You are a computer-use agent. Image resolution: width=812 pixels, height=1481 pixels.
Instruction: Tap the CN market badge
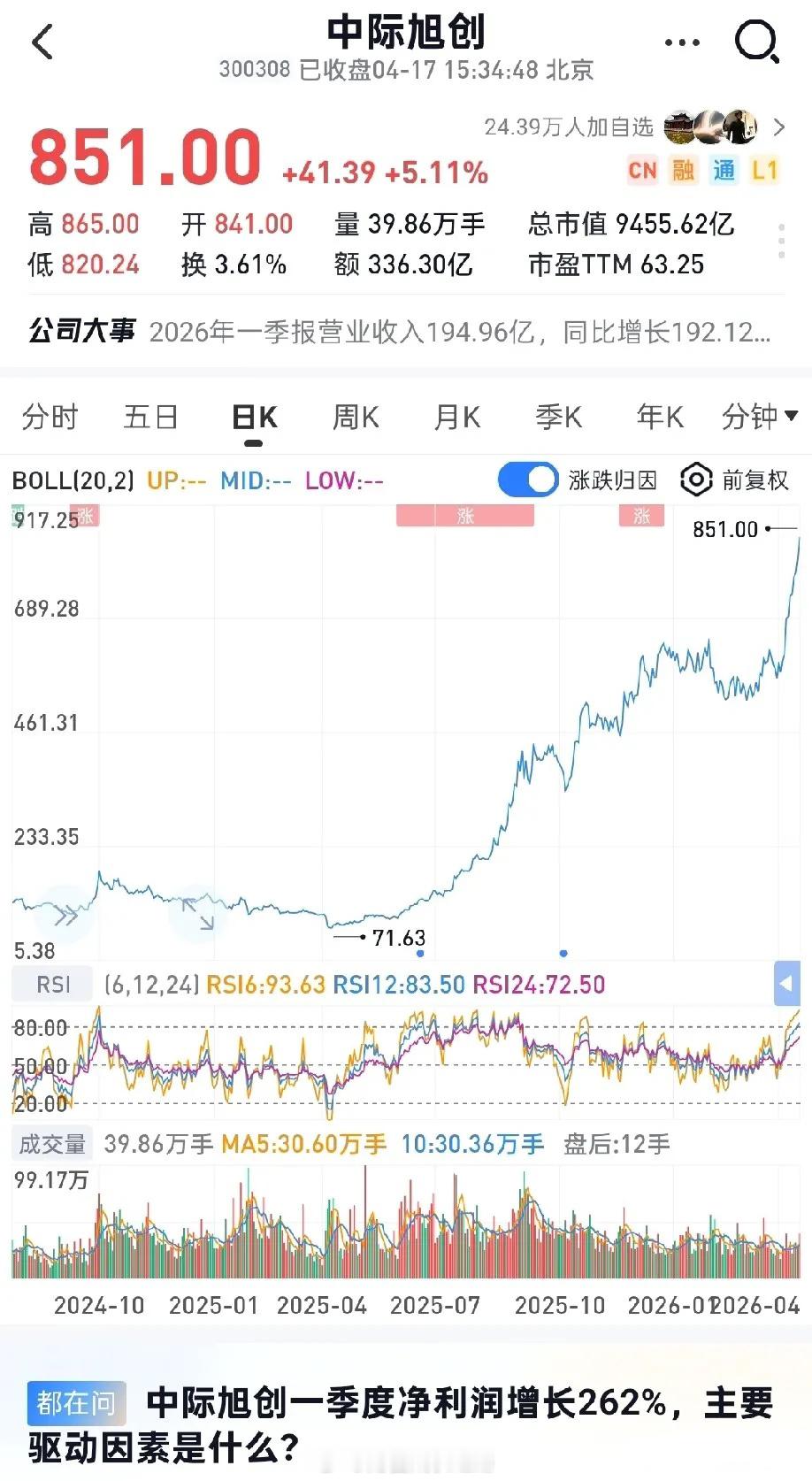coord(643,169)
